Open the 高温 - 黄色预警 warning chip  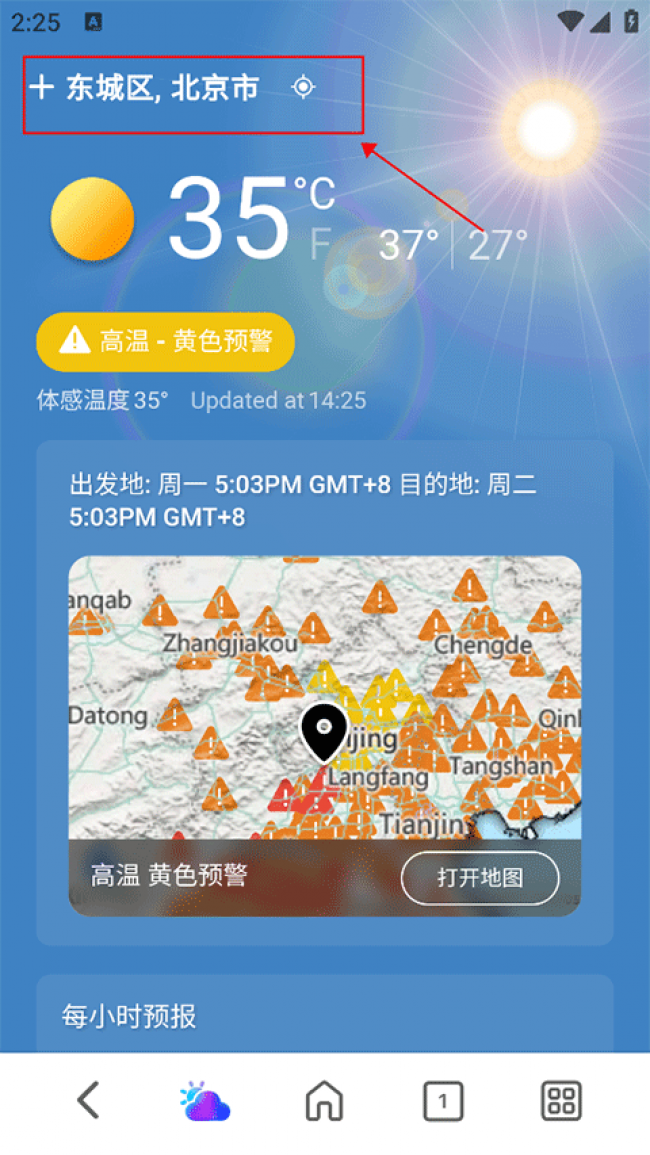point(166,342)
